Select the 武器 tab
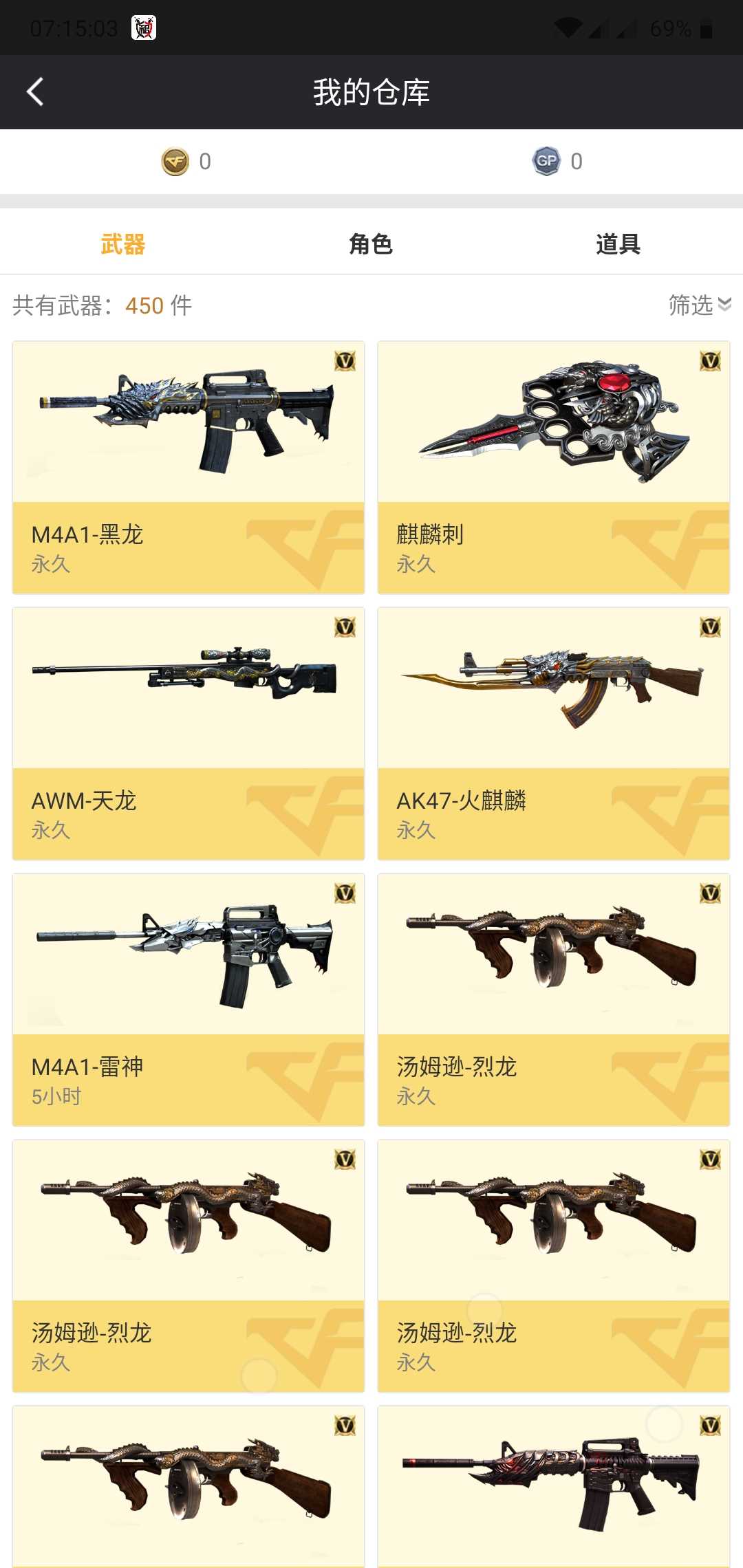This screenshot has height=1568, width=743. [x=123, y=244]
